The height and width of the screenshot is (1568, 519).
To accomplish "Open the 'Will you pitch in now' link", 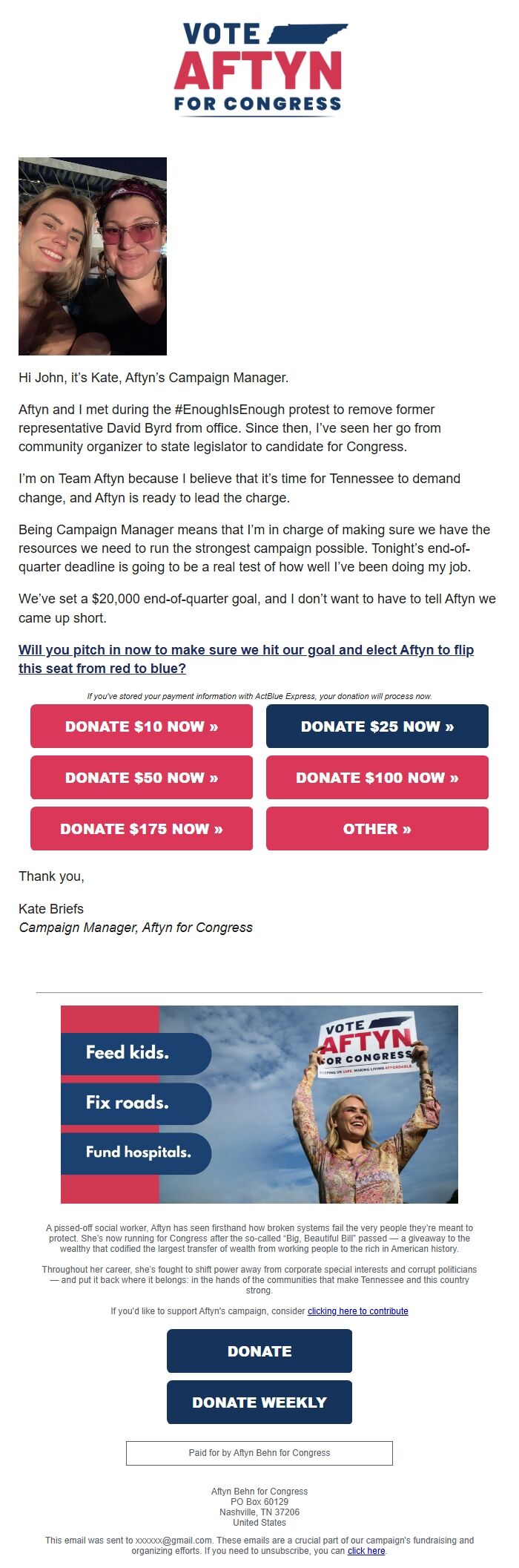I will 245,658.
